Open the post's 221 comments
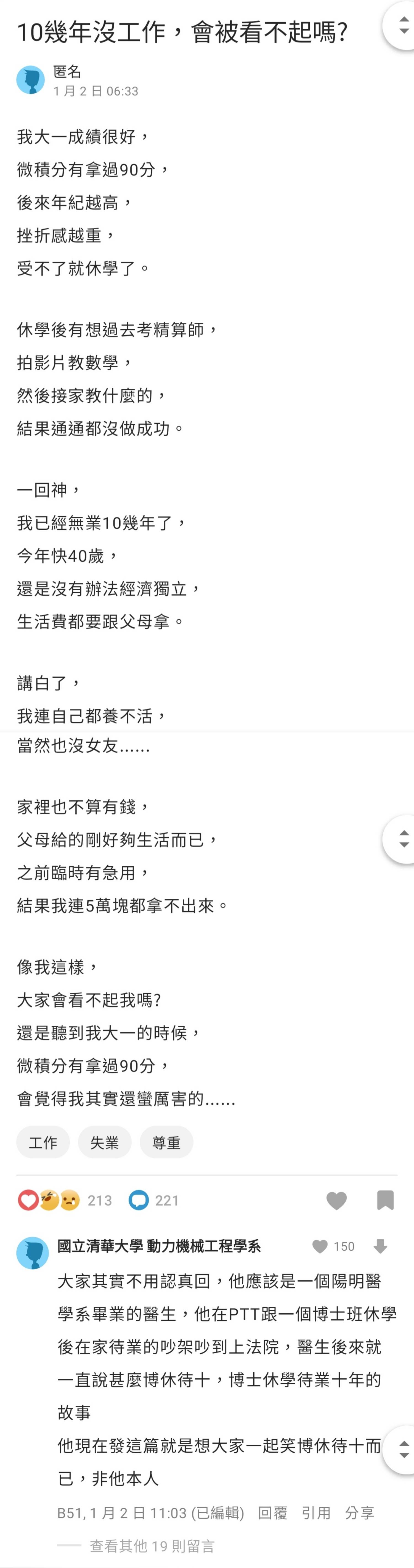This screenshot has width=414, height=1568. pos(154,1200)
